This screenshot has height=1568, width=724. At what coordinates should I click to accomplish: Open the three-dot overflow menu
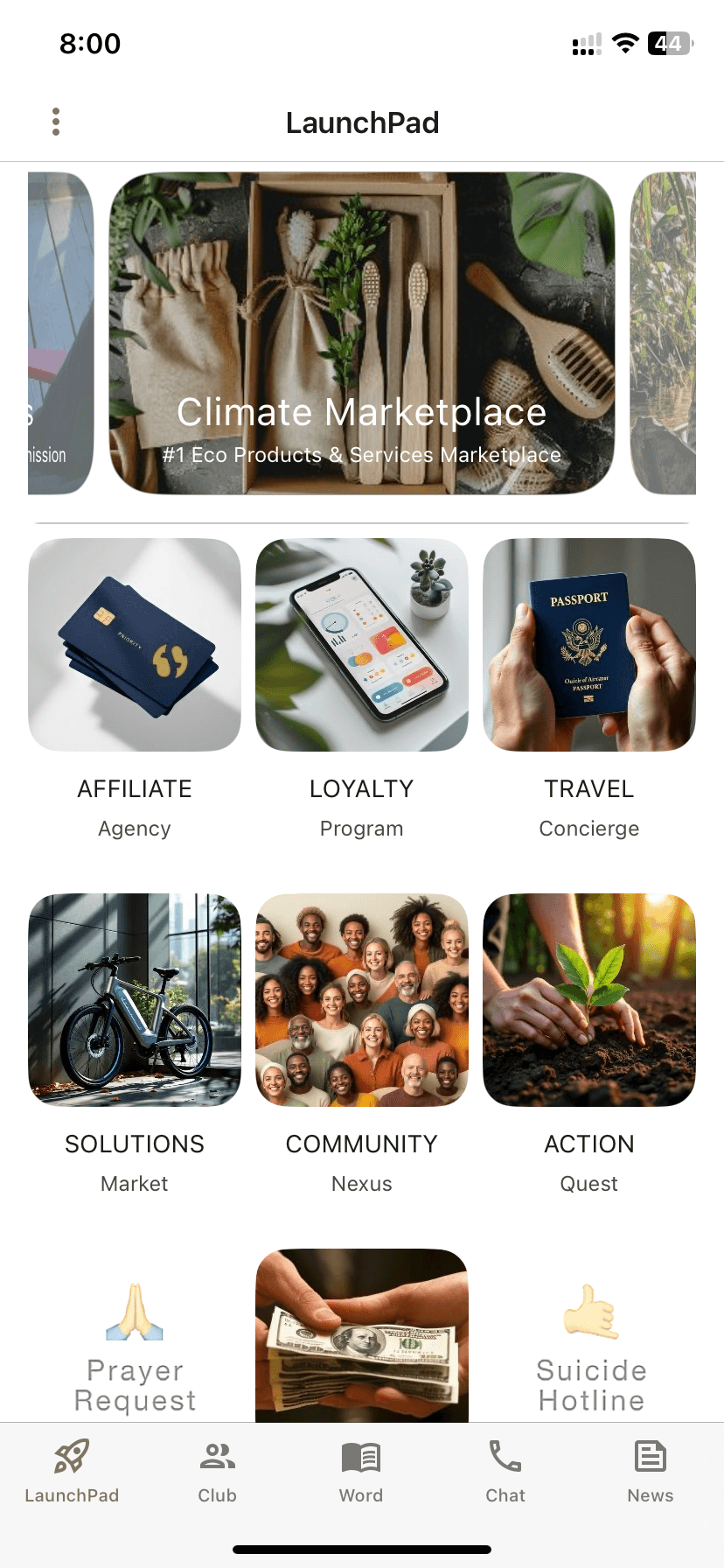(56, 122)
